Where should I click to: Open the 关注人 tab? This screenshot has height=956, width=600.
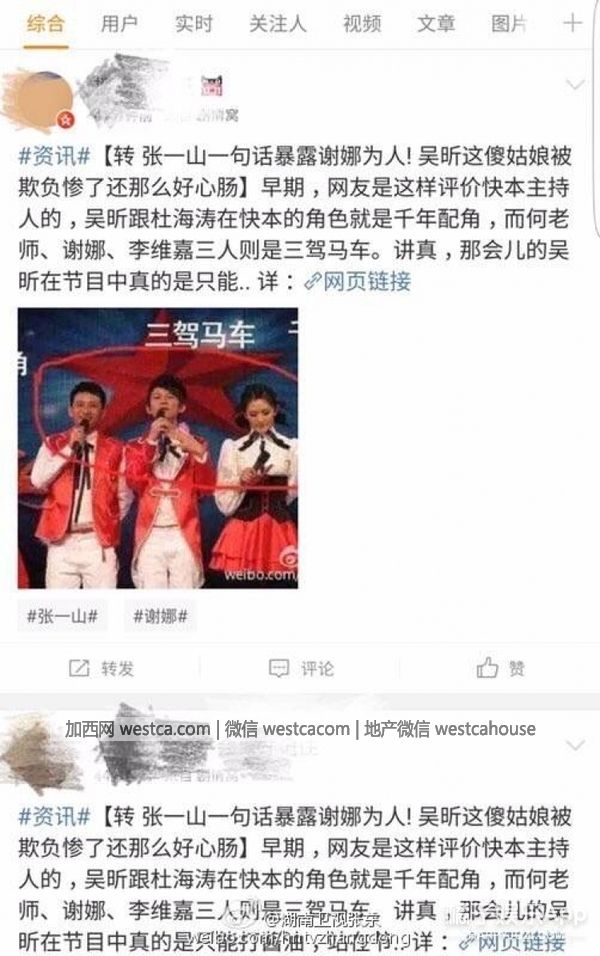pyautogui.click(x=277, y=23)
